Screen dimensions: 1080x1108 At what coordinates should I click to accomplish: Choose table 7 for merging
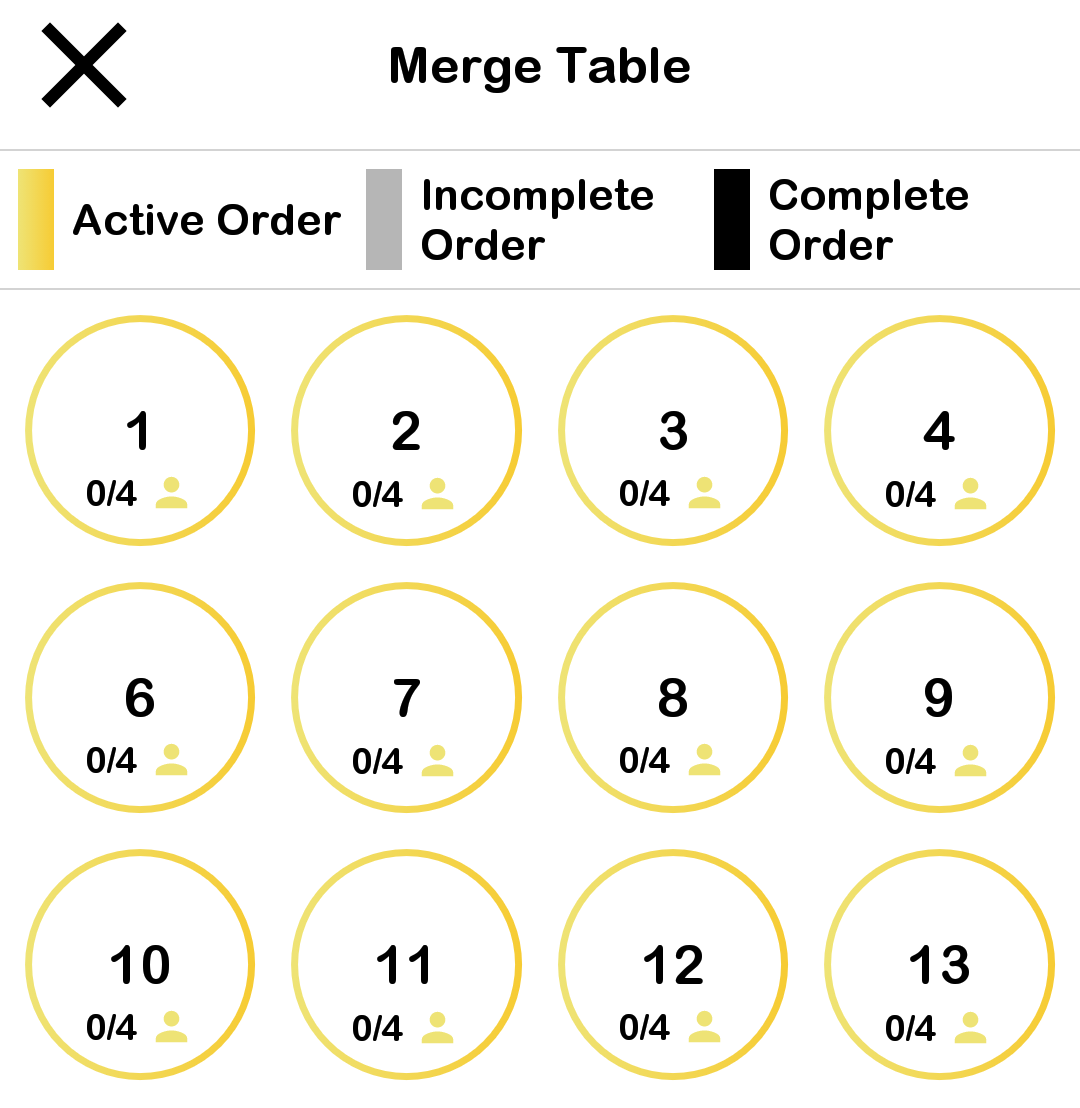click(x=407, y=698)
